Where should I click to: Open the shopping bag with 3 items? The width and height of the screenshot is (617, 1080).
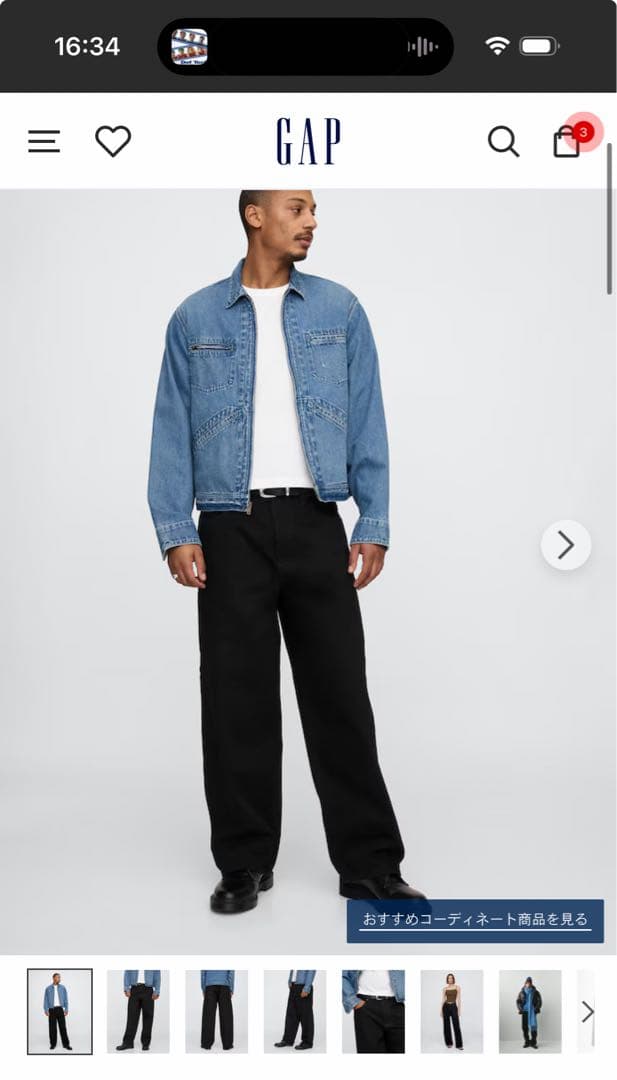coord(568,142)
